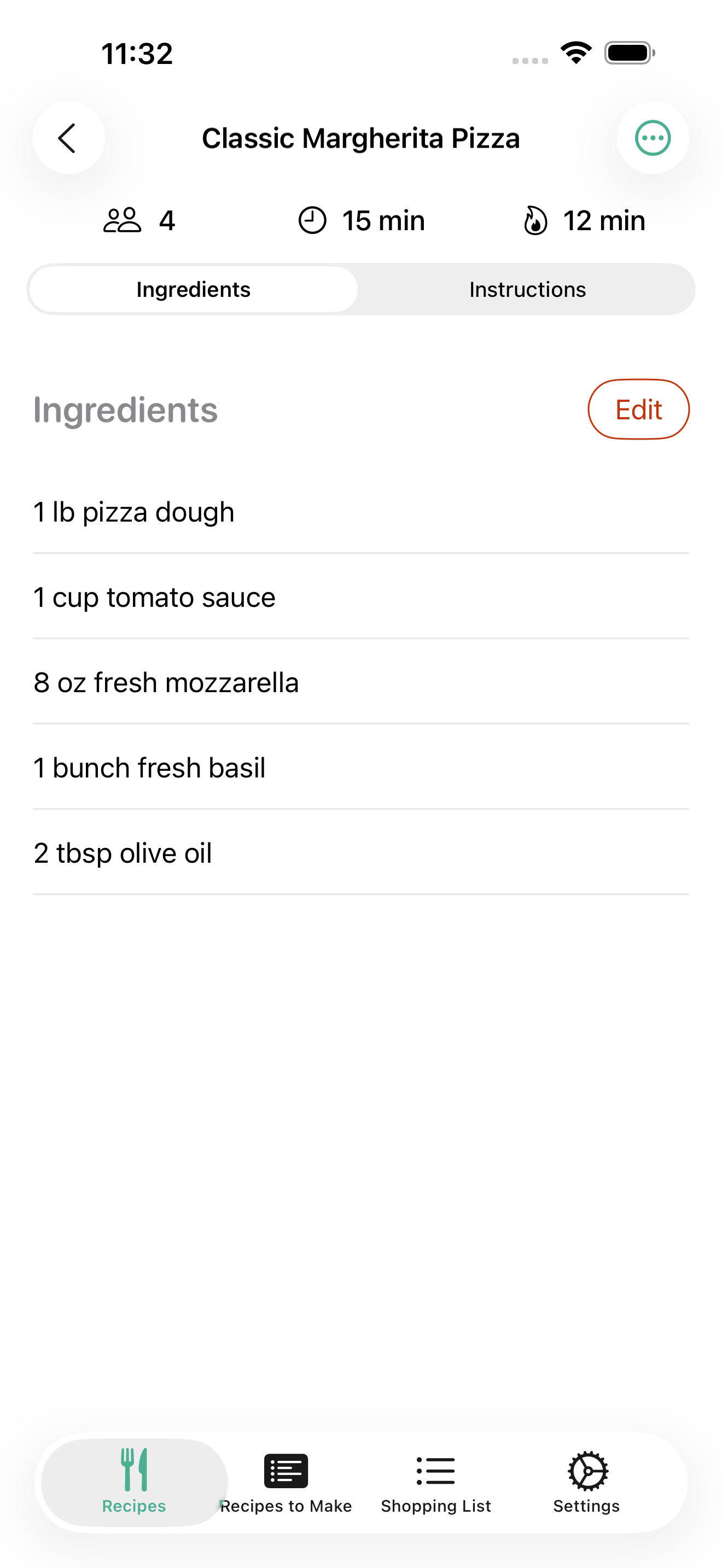Image resolution: width=722 pixels, height=1568 pixels.
Task: Open the Settings tab
Action: click(586, 1482)
